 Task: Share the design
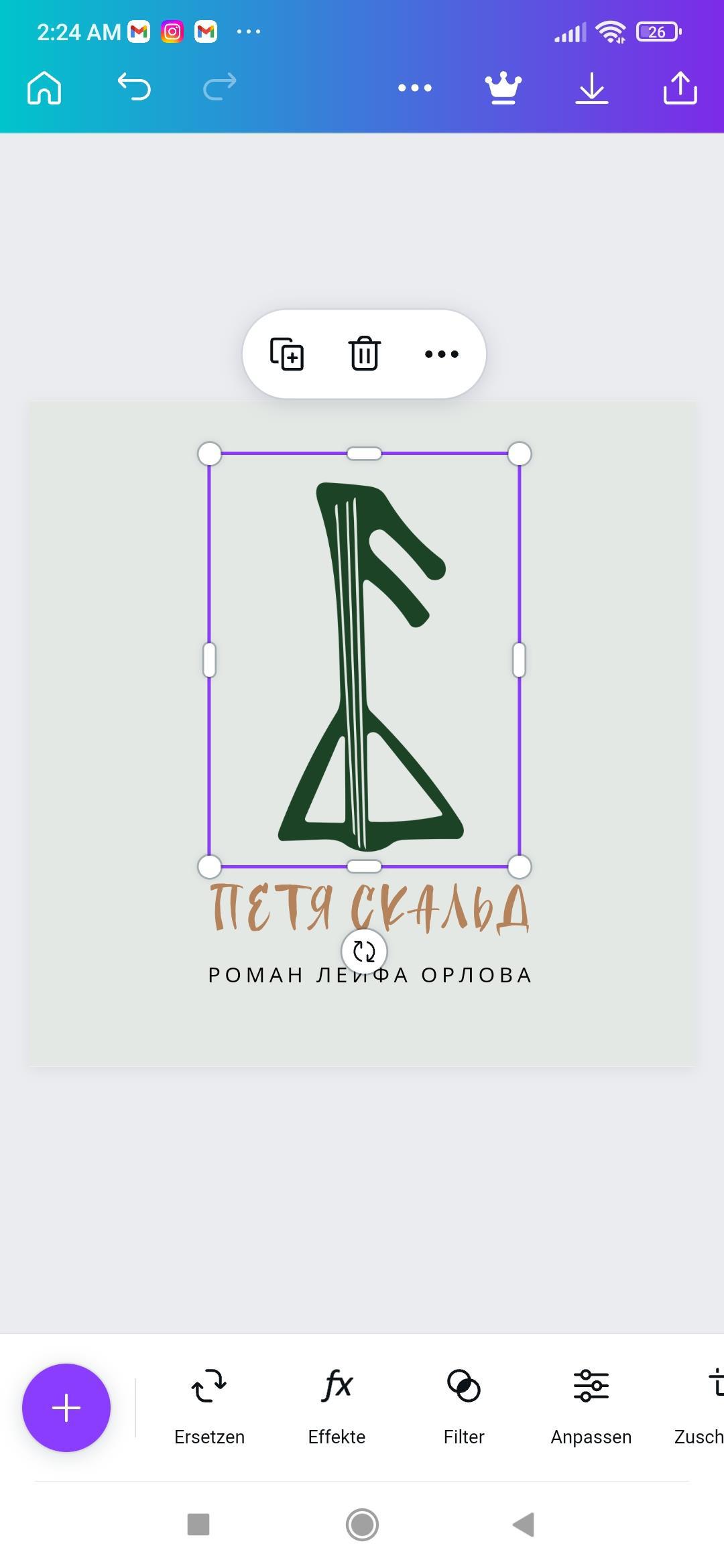pos(680,88)
